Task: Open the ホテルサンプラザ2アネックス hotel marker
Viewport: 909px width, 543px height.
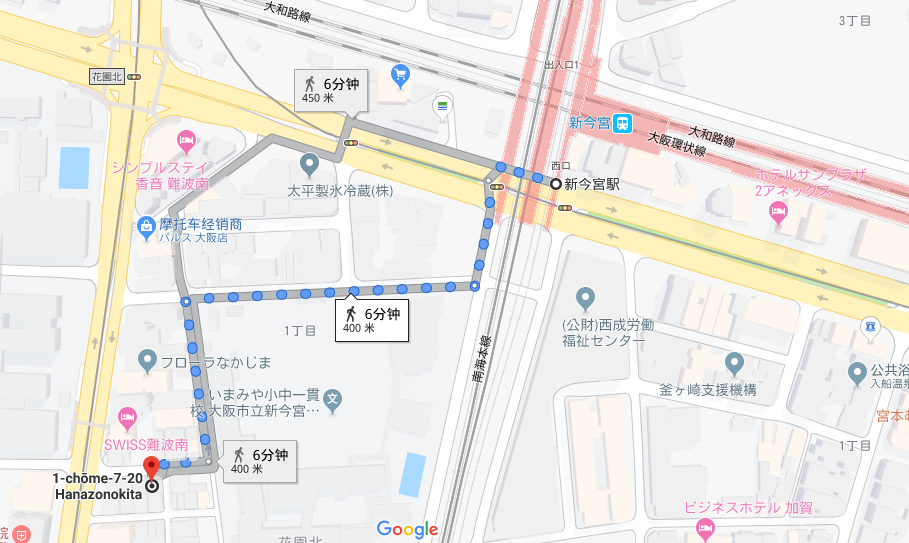Action: coord(777,211)
